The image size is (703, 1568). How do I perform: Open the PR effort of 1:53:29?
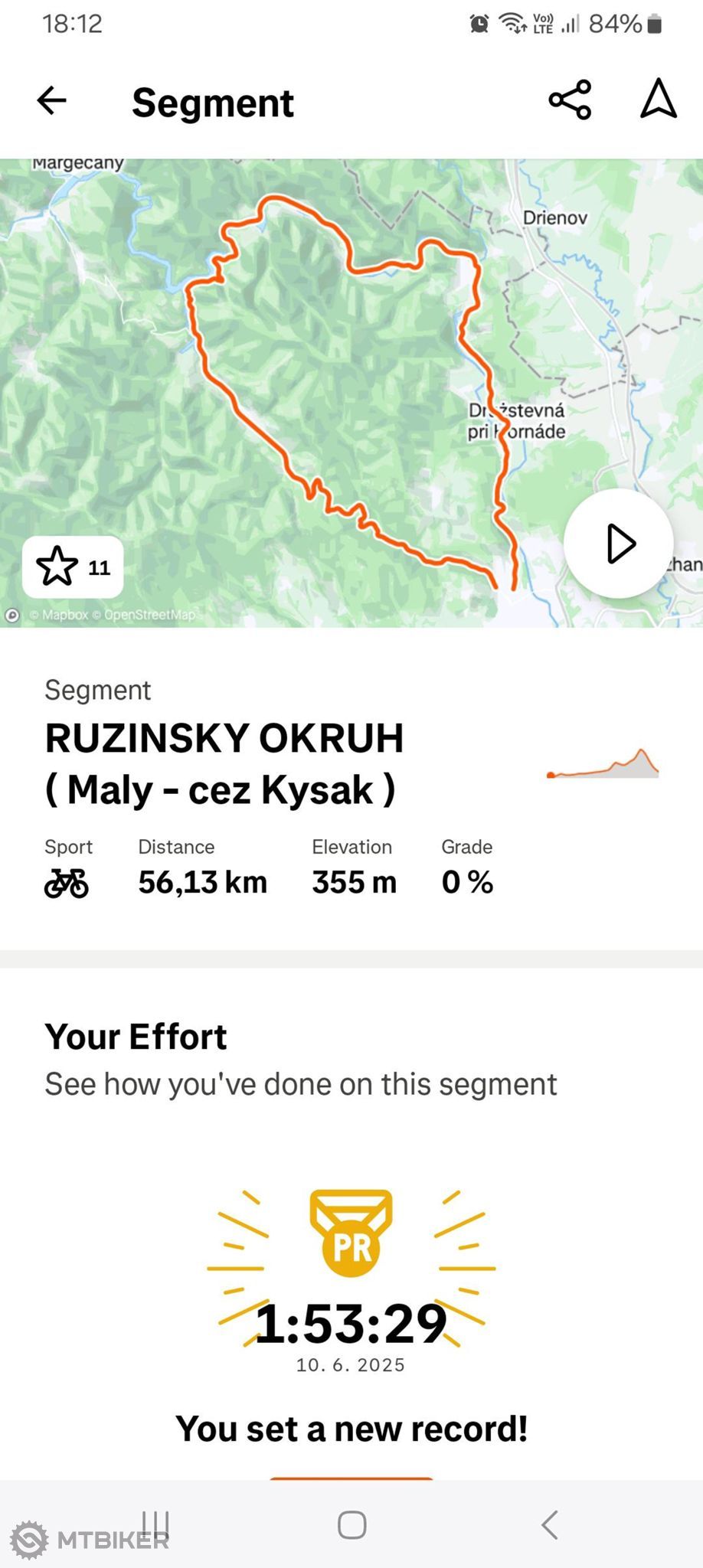coord(351,1325)
